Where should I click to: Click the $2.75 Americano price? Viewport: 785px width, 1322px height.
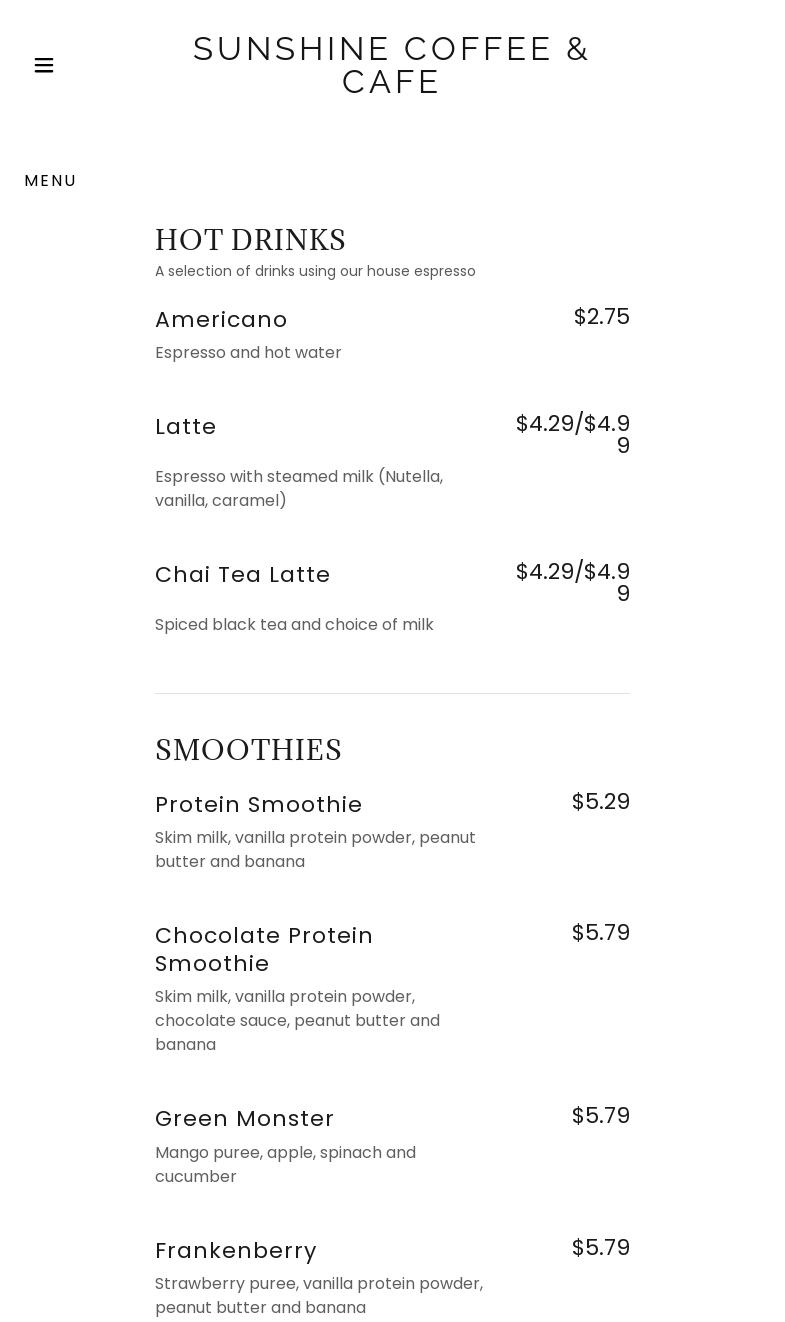pos(602,316)
